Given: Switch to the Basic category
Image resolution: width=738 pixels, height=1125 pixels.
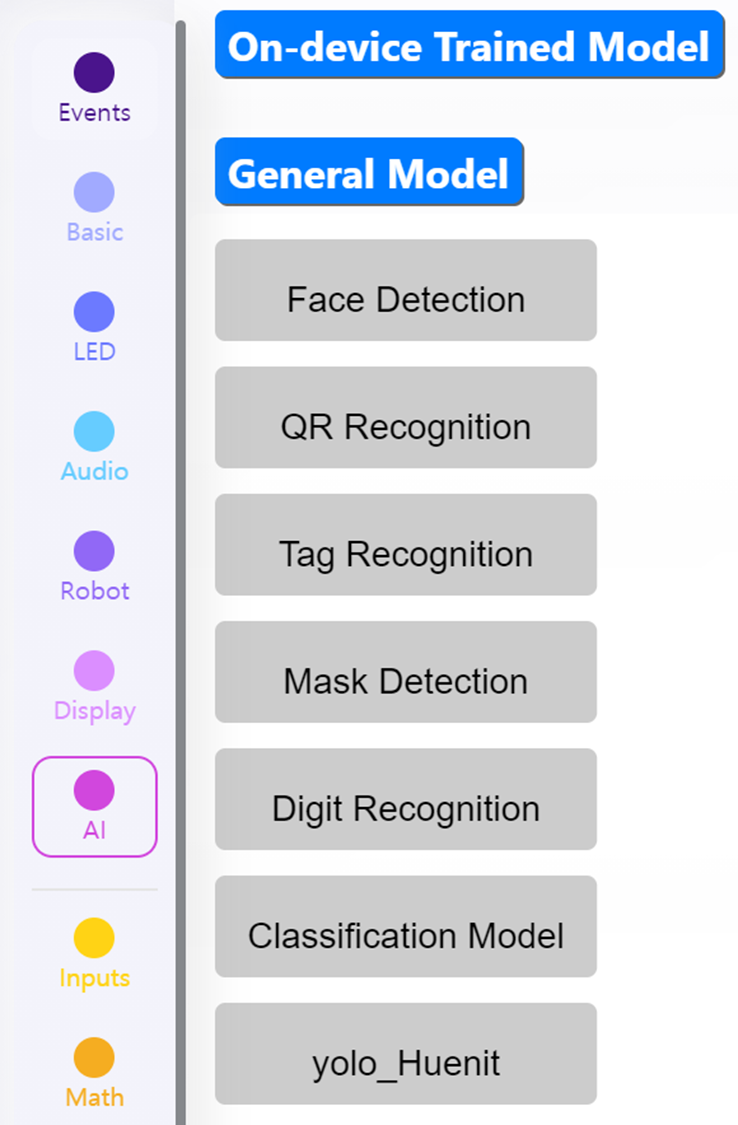Looking at the screenshot, I should (x=94, y=208).
